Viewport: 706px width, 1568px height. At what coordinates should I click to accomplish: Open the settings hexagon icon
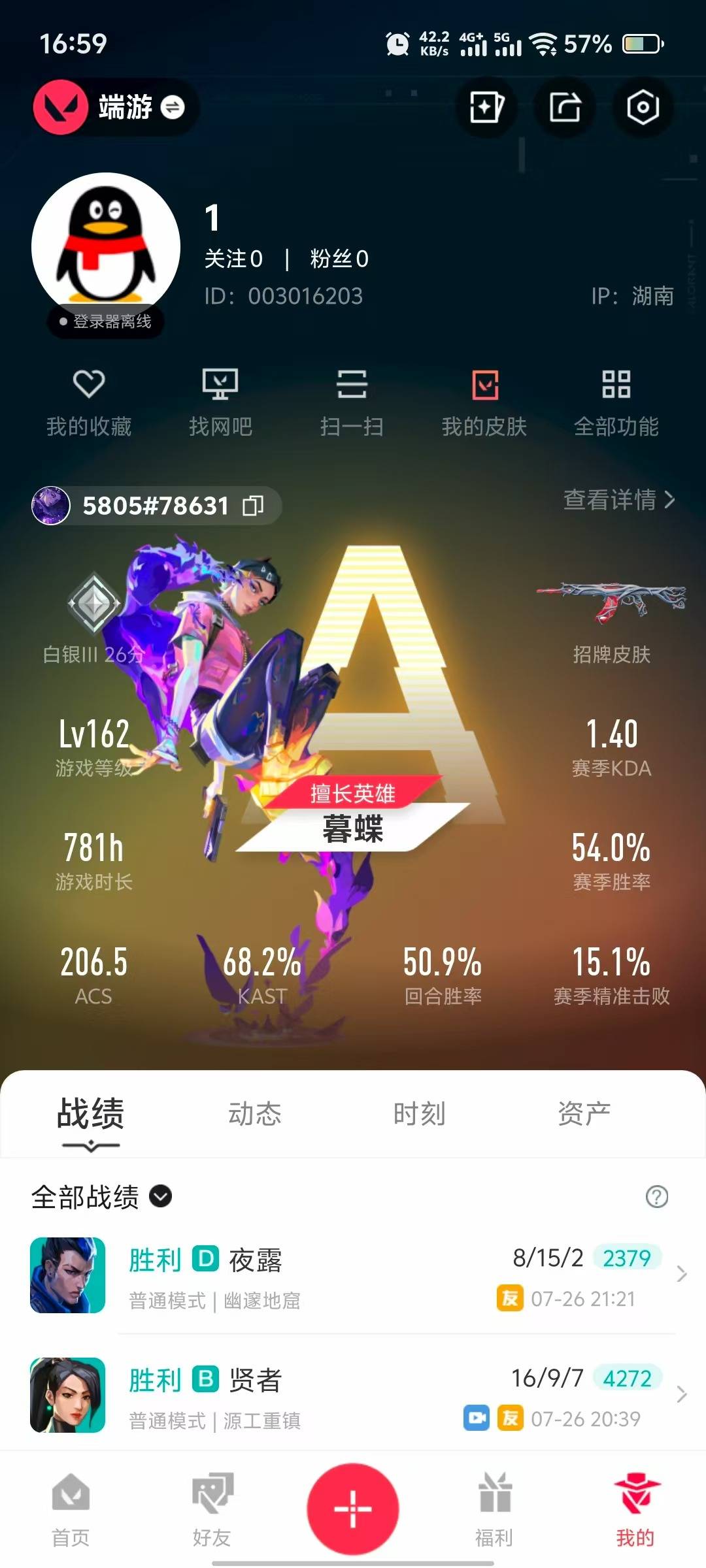tap(643, 107)
